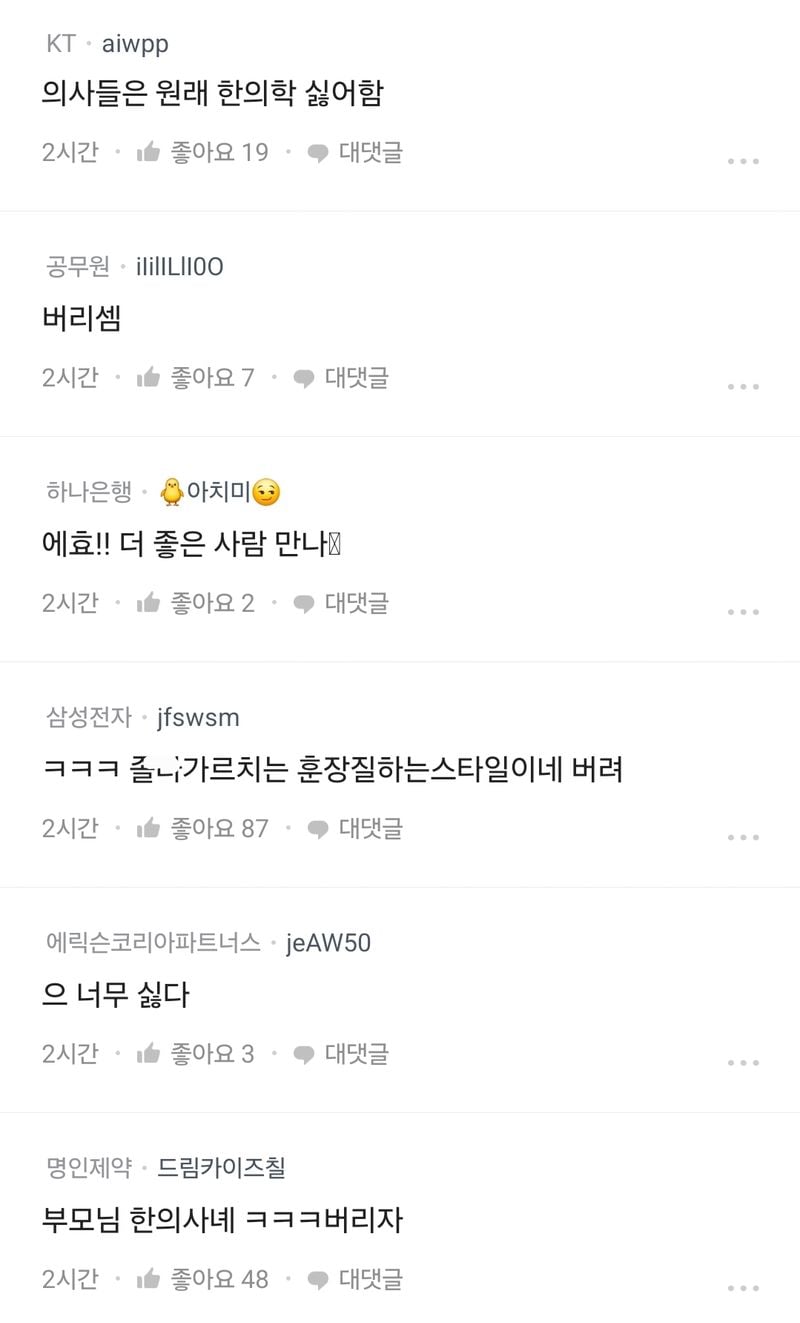This screenshot has width=800, height=1323.
Task: Reply to 아치미's comment
Action: 341,603
